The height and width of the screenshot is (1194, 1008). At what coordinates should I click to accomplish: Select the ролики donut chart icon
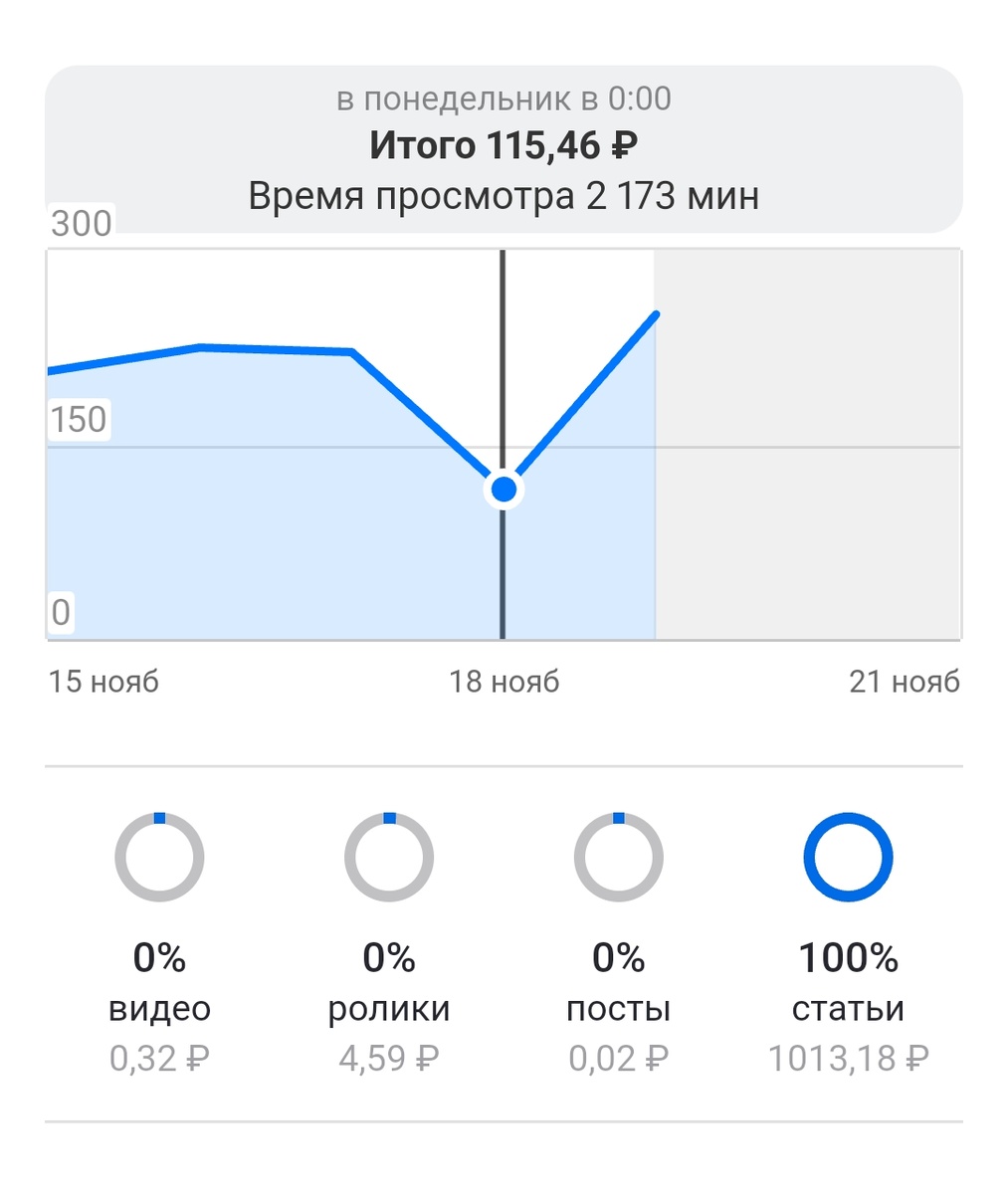[x=389, y=857]
